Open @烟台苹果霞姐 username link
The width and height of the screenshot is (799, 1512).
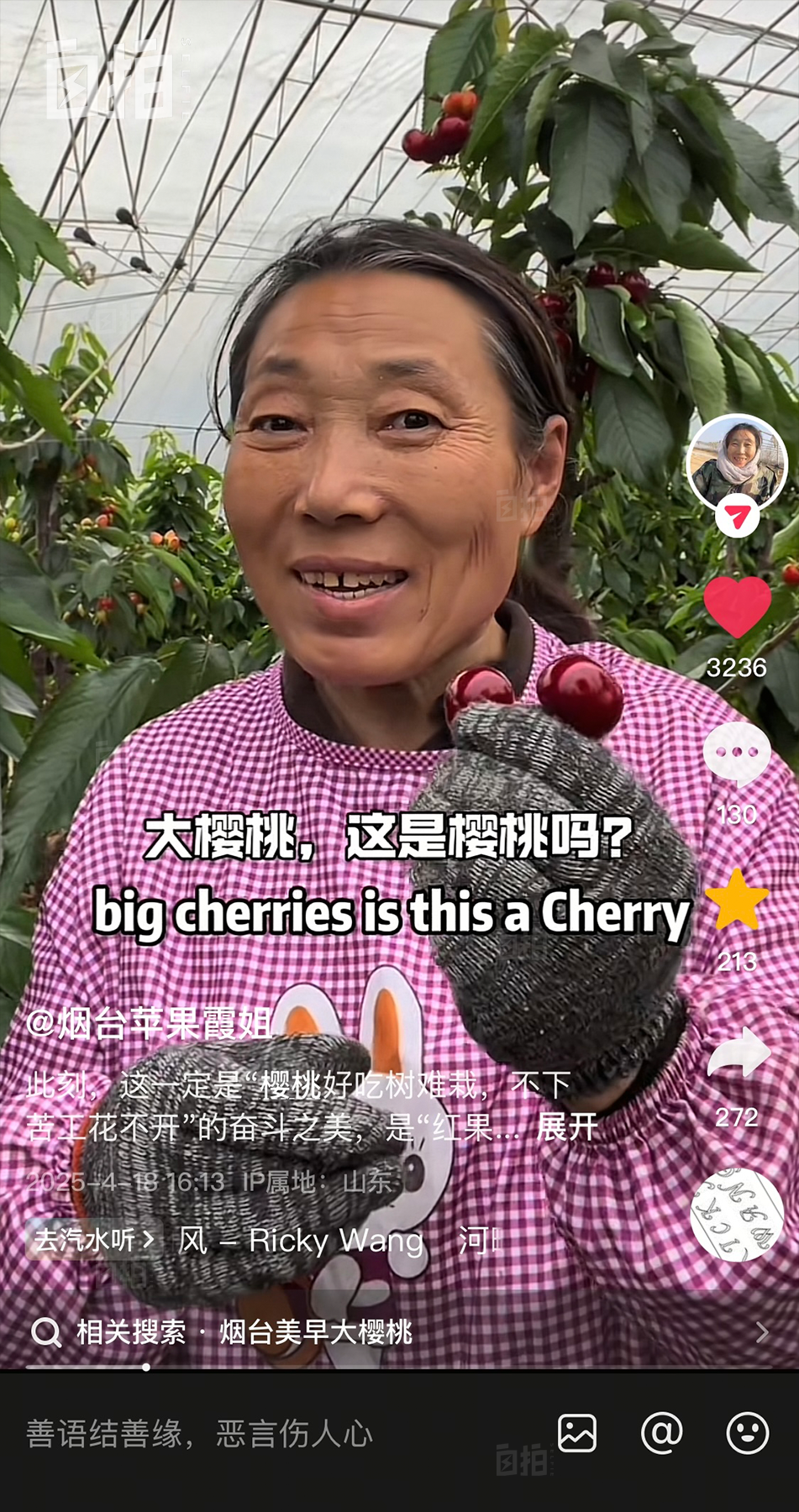click(149, 1023)
